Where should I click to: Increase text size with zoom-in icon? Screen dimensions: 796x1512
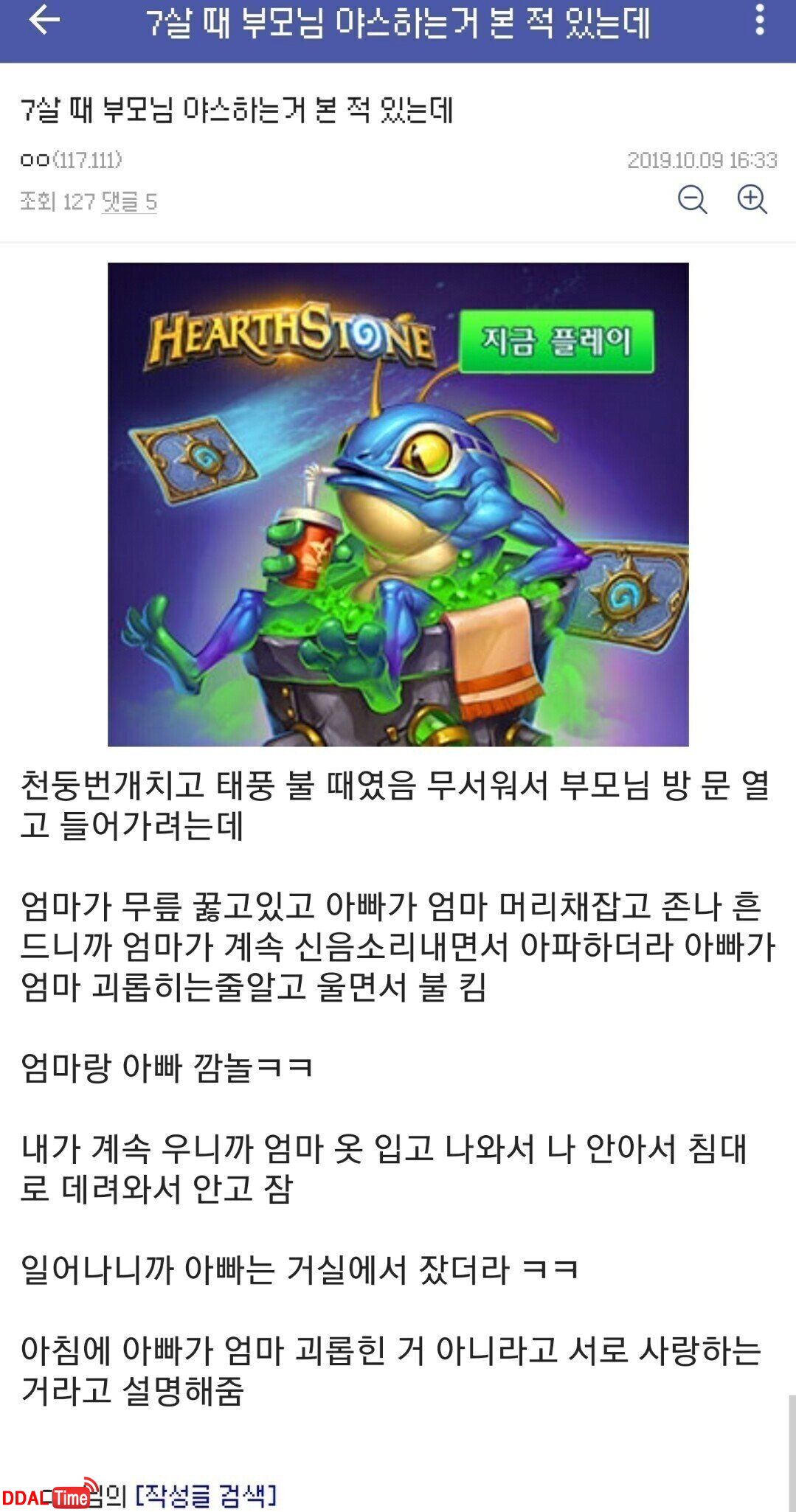[x=752, y=199]
